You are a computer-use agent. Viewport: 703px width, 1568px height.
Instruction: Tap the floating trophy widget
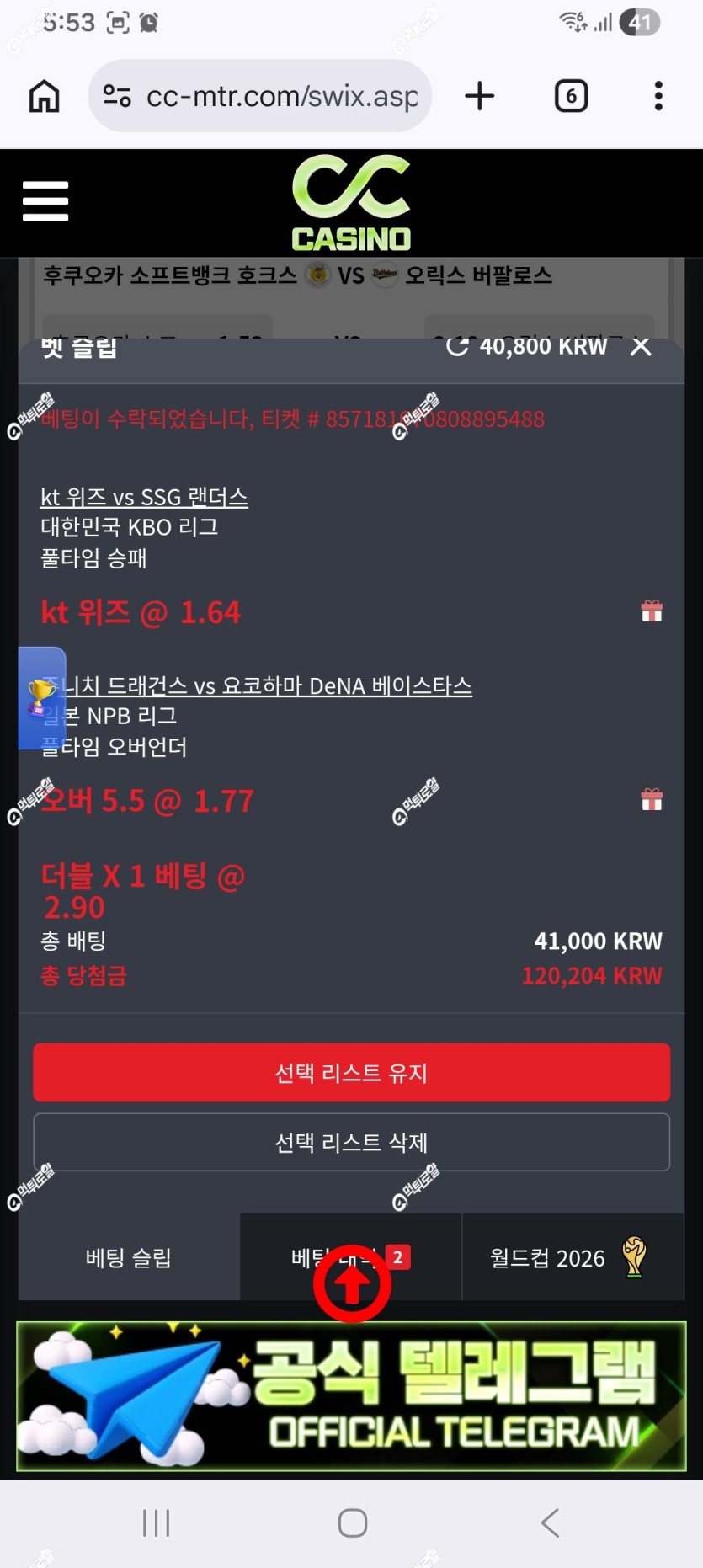click(x=41, y=698)
